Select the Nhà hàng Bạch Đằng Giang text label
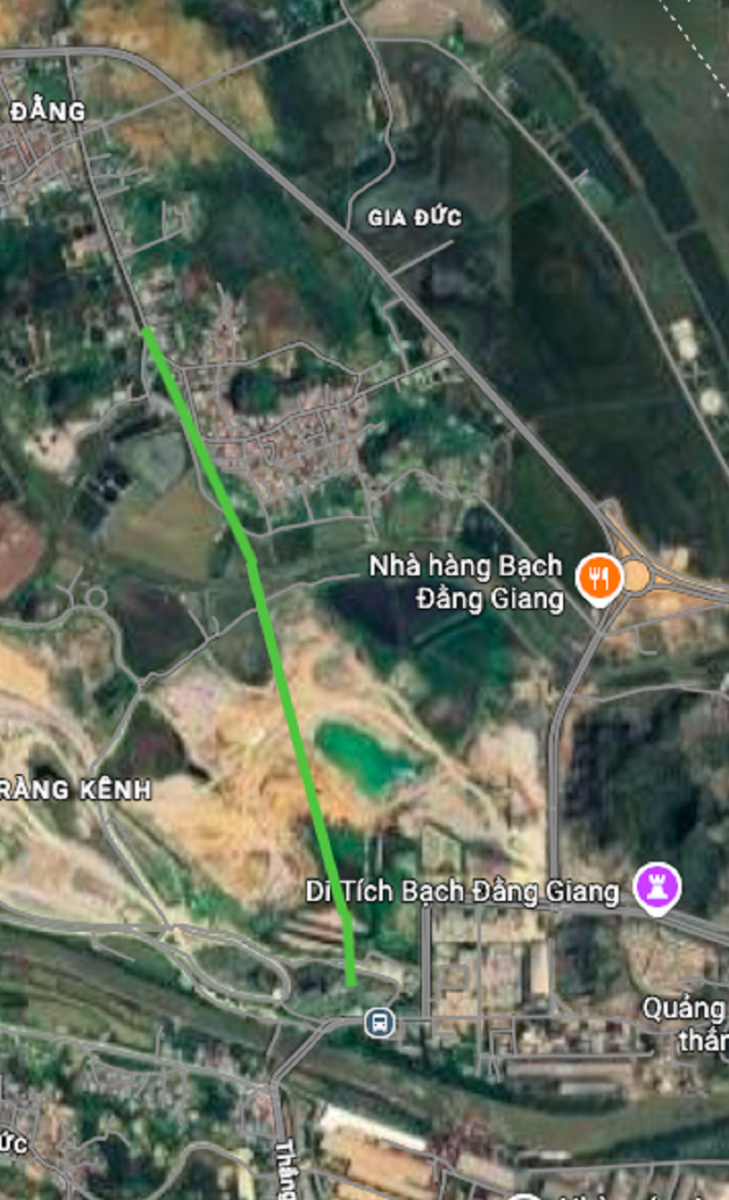The height and width of the screenshot is (1200, 729). click(467, 583)
